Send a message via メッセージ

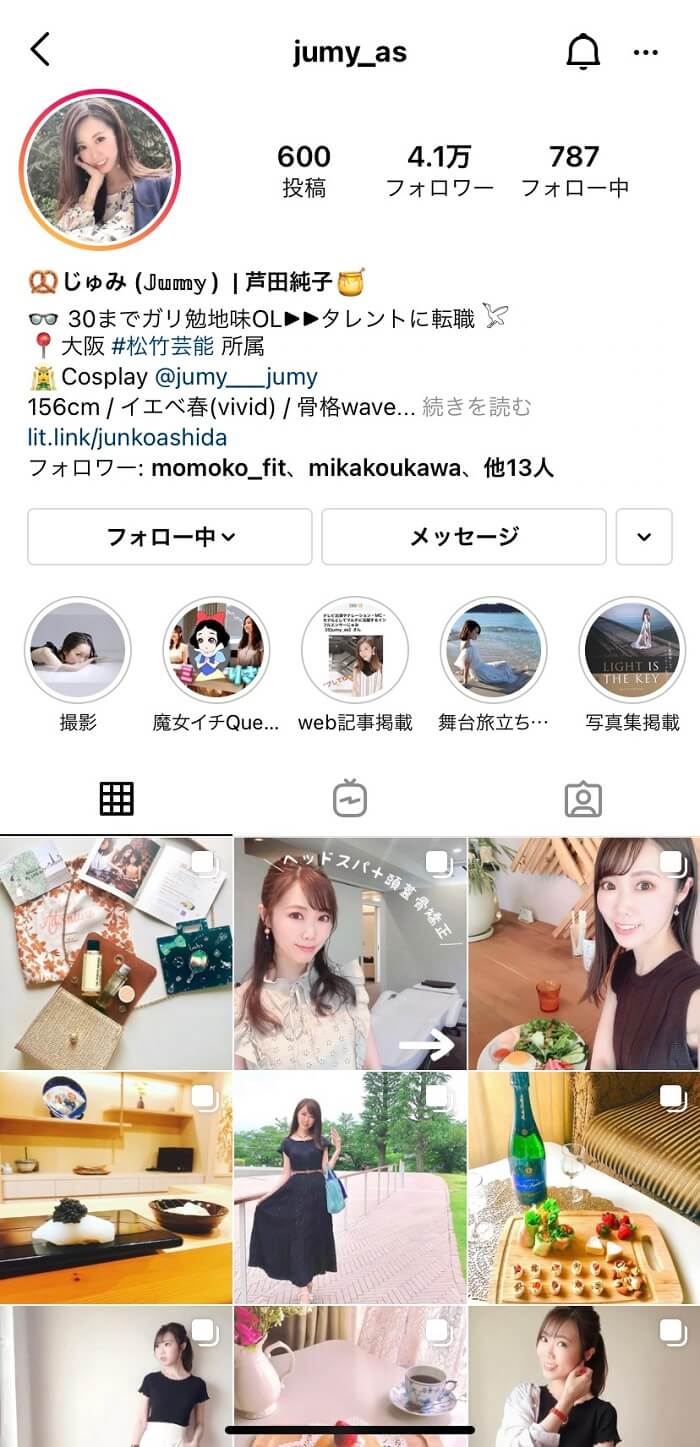click(464, 537)
